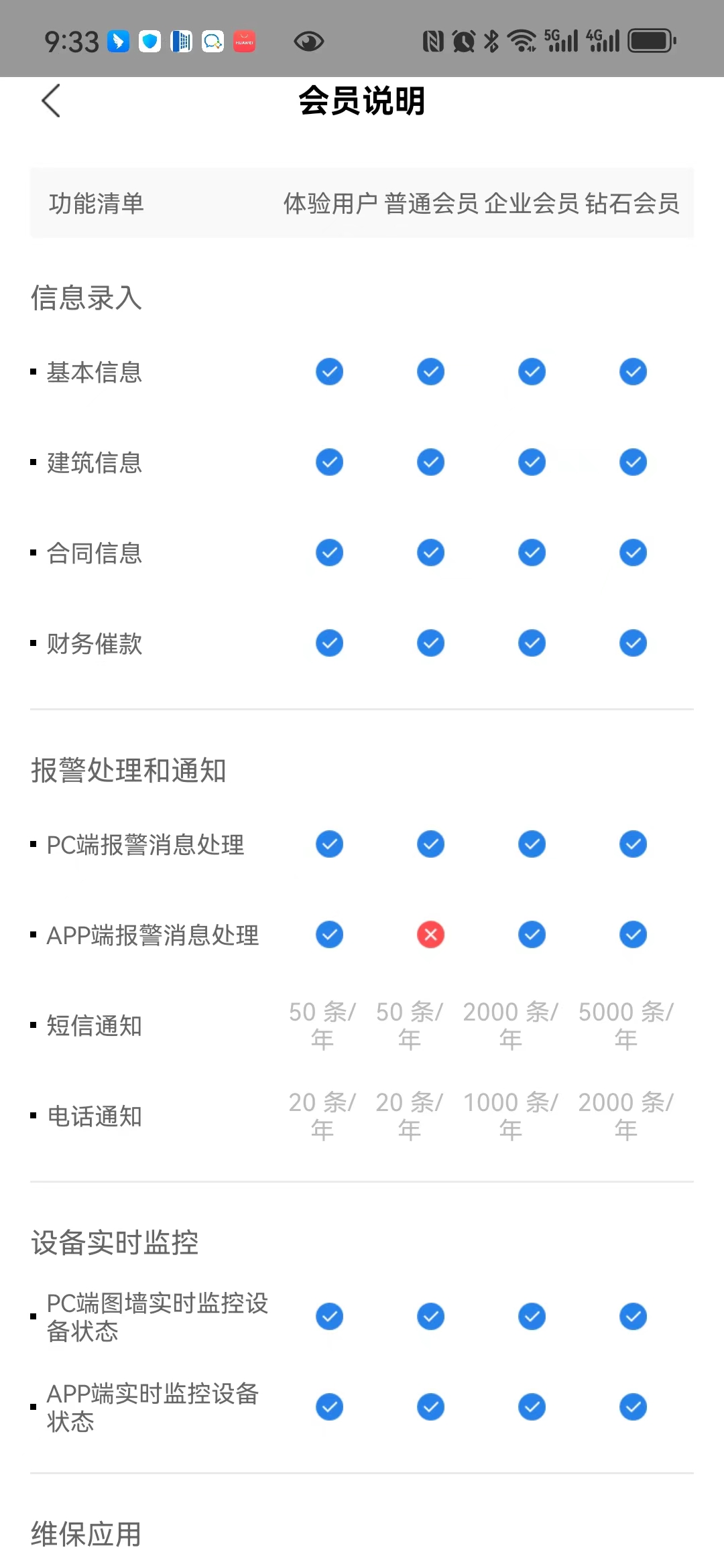Select the 体验用户 column header
This screenshot has height=1568, width=724.
pyautogui.click(x=330, y=204)
